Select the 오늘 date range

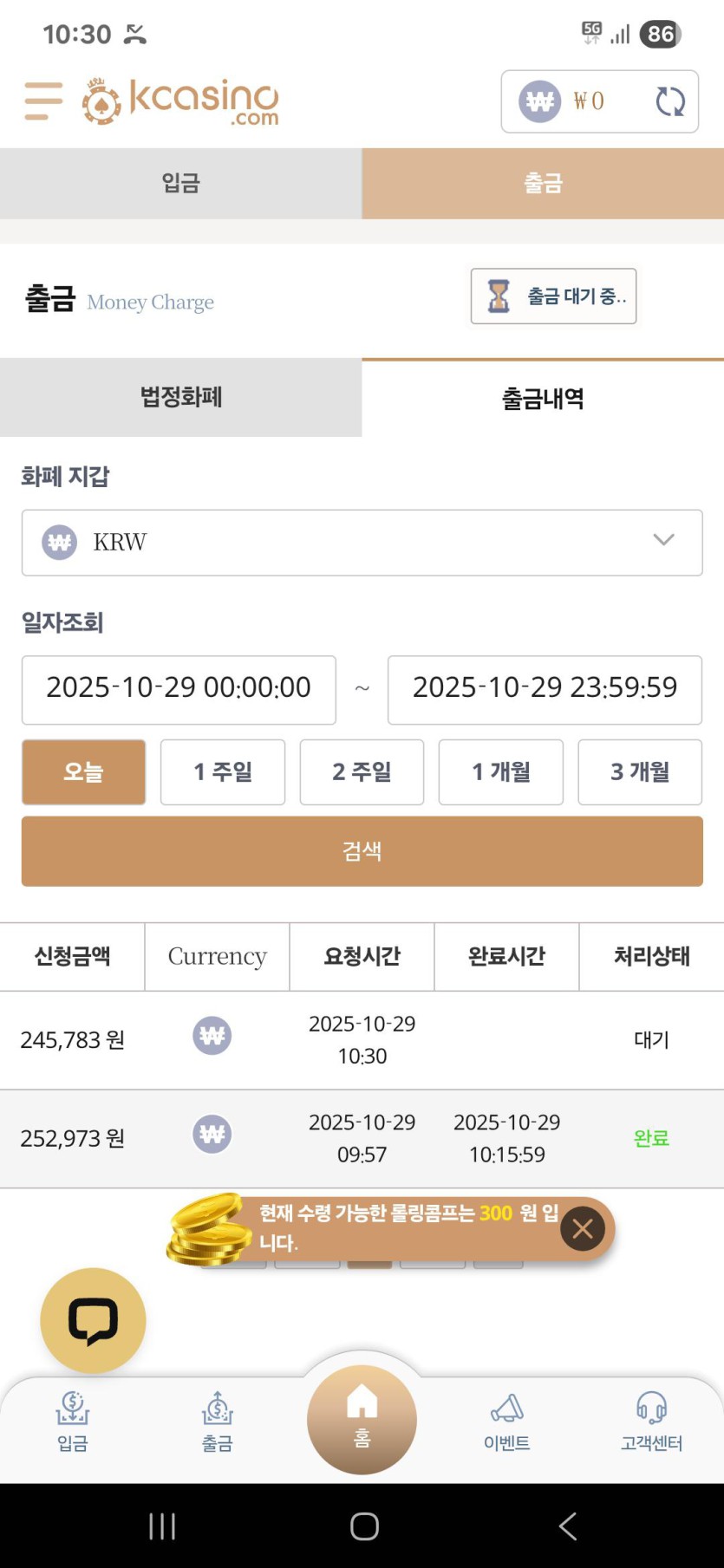click(83, 771)
